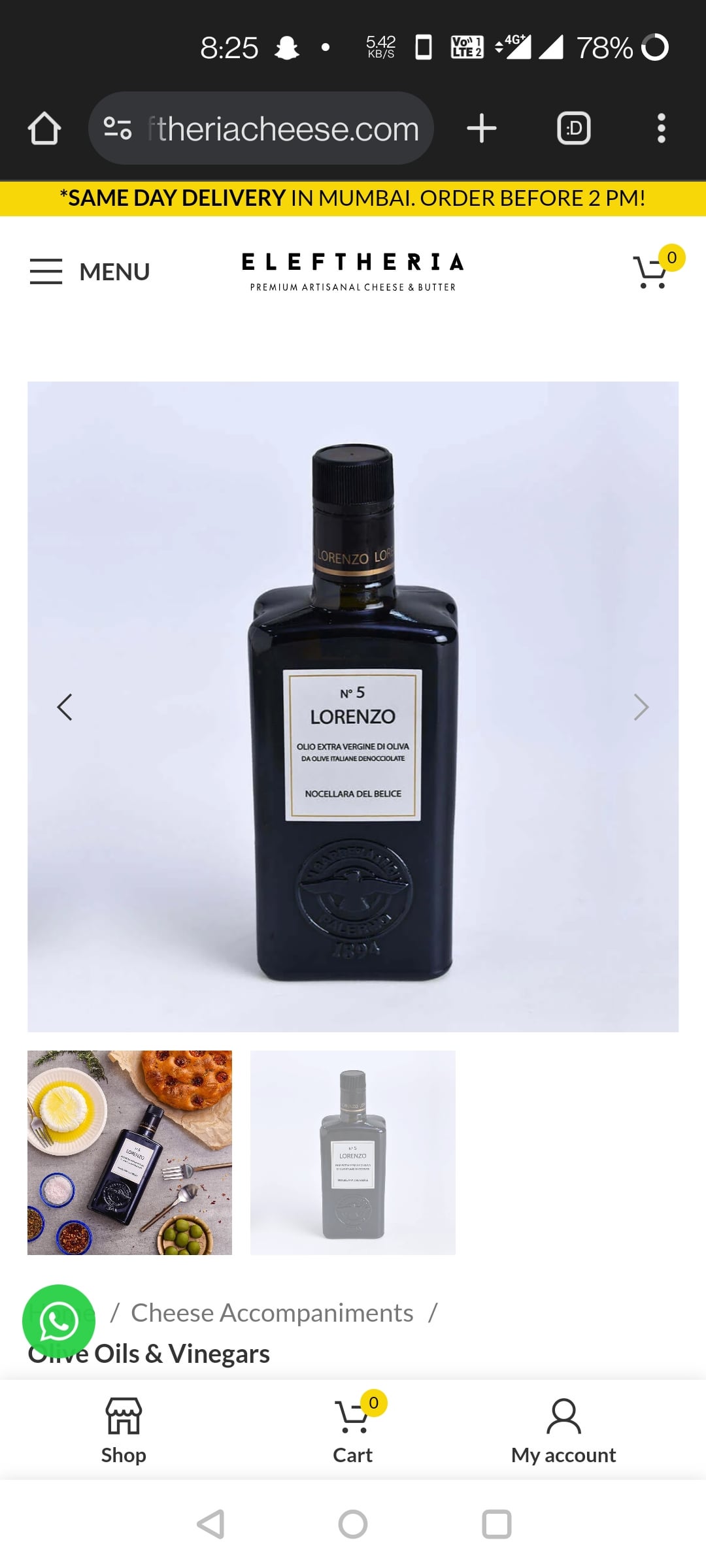Image resolution: width=706 pixels, height=1568 pixels.
Task: Show the previous product image
Action: (x=64, y=707)
